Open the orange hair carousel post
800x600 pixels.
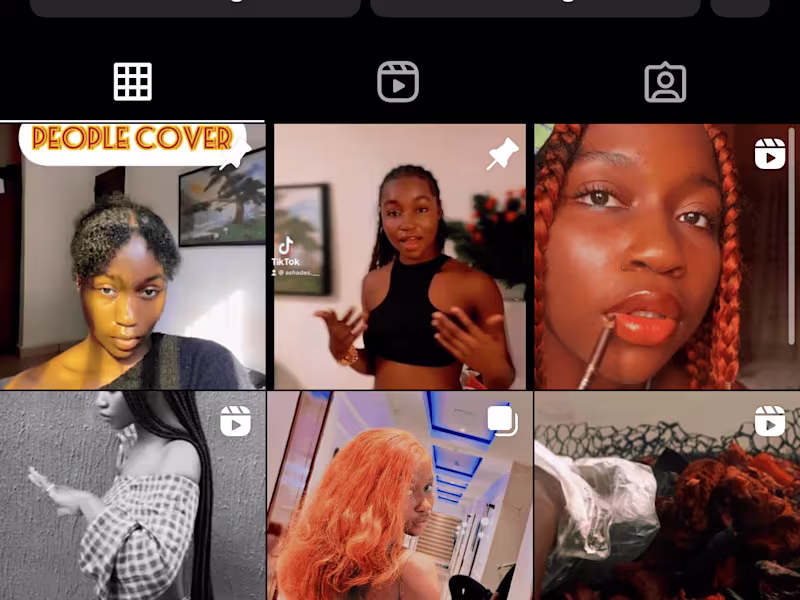coord(399,496)
